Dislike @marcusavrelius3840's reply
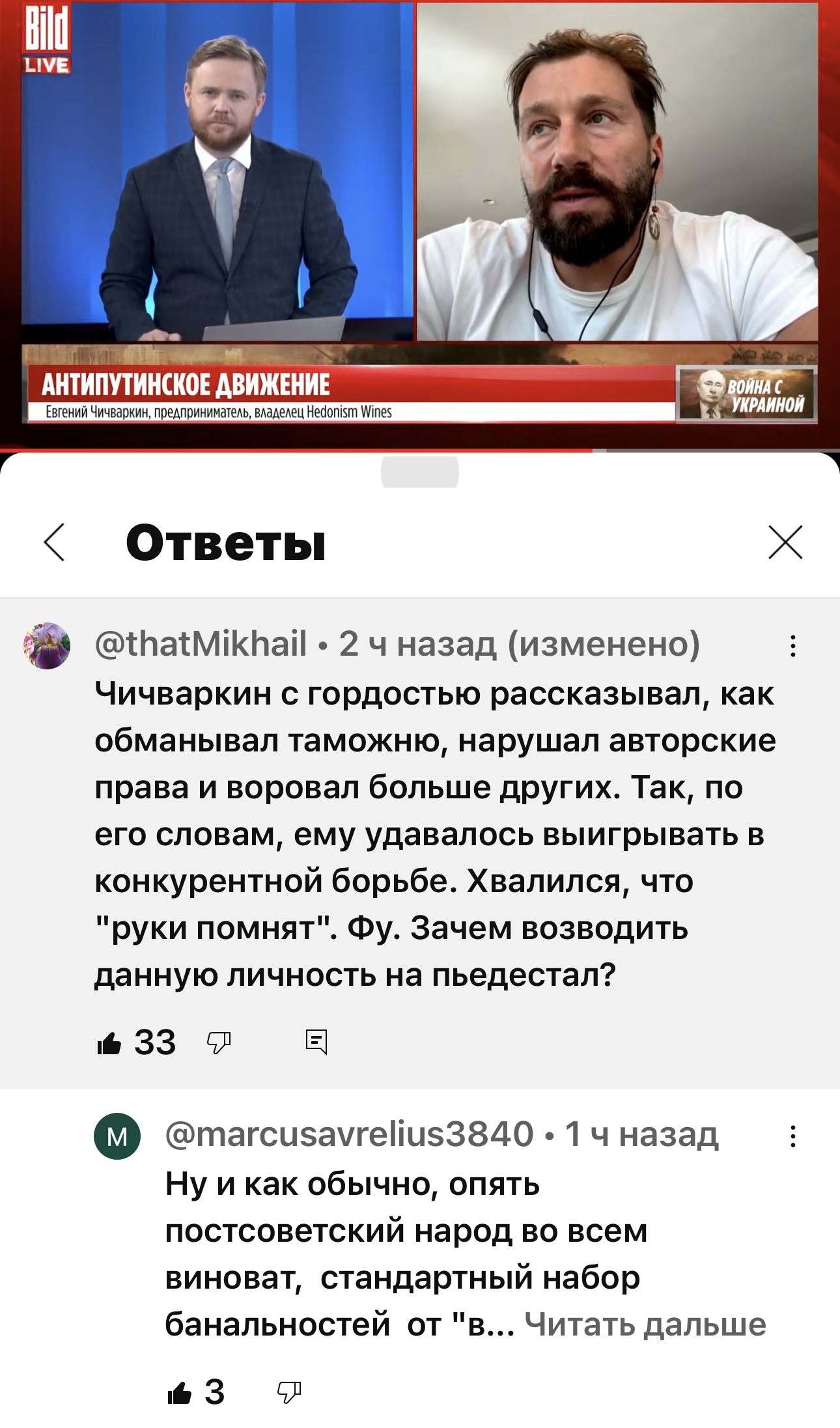 (x=288, y=1393)
